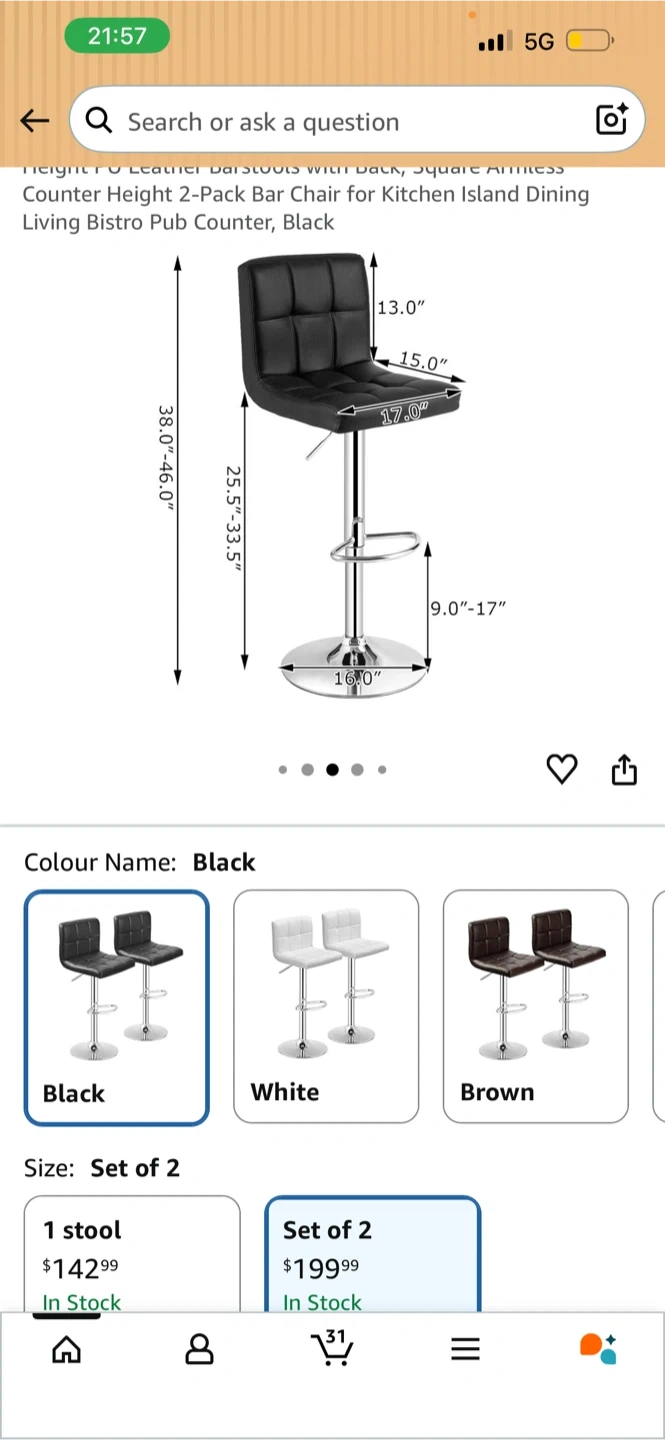View the shopping cart with 31 items
This screenshot has width=665, height=1440.
pyautogui.click(x=333, y=1348)
